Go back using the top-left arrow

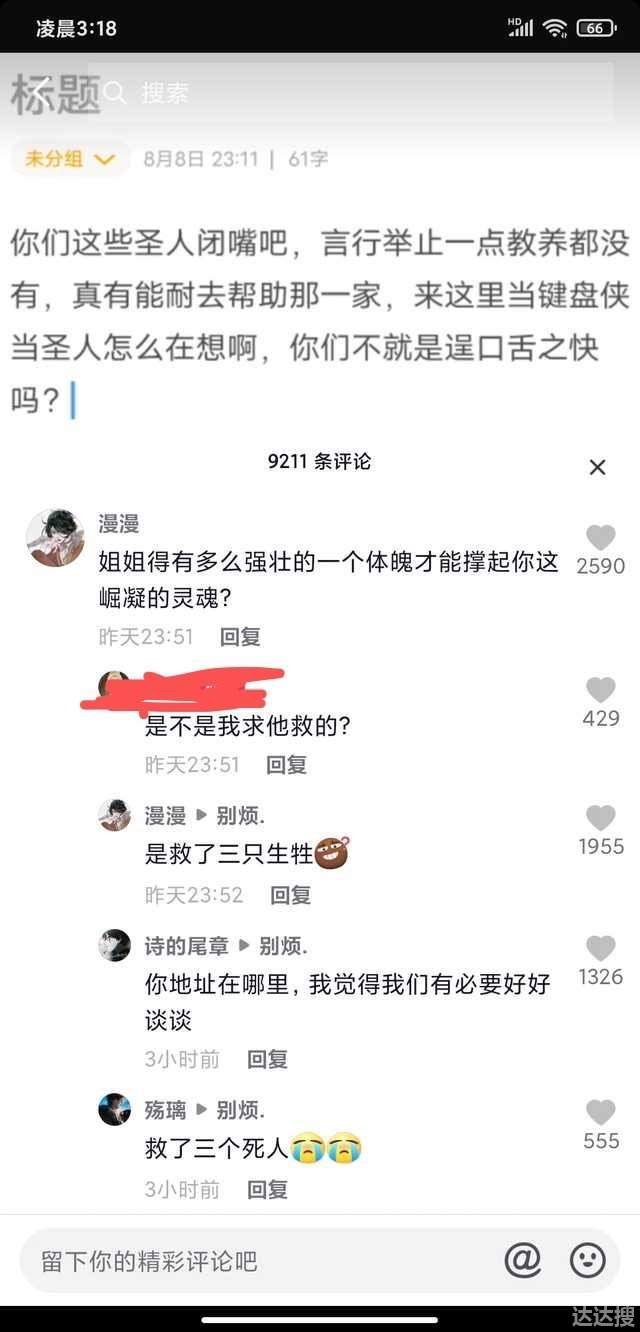[38, 92]
